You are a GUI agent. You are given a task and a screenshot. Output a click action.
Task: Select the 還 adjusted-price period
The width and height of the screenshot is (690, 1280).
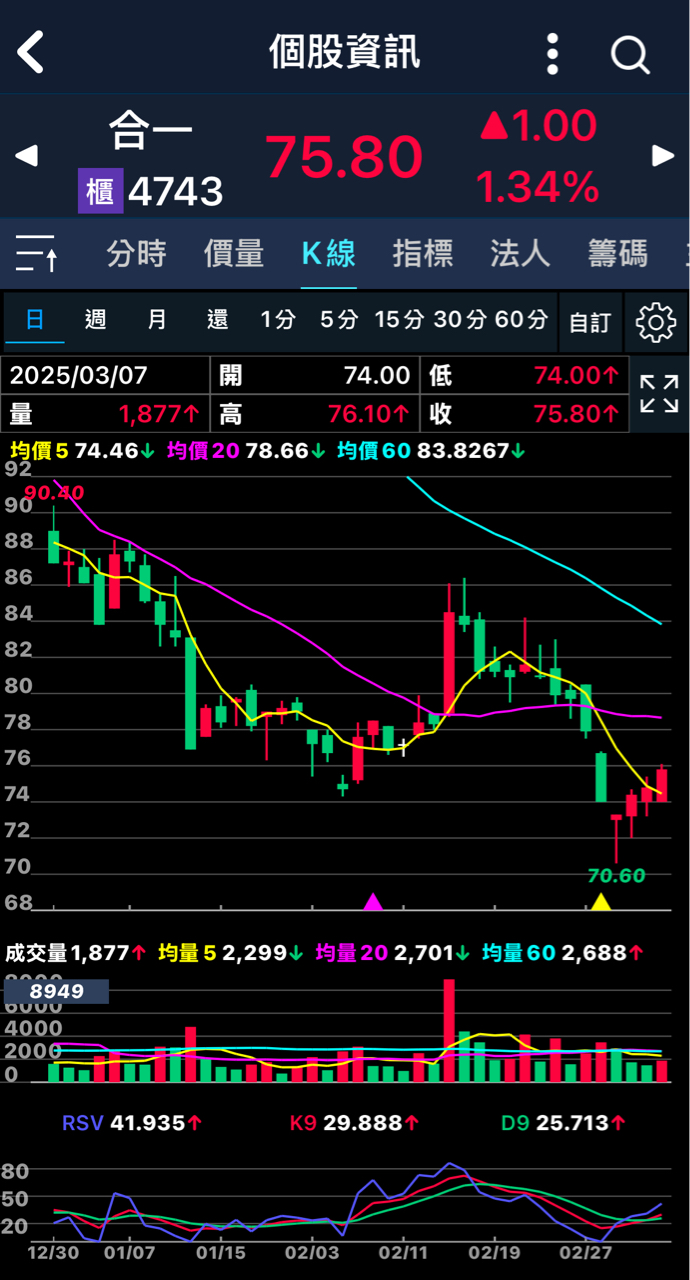tap(218, 320)
